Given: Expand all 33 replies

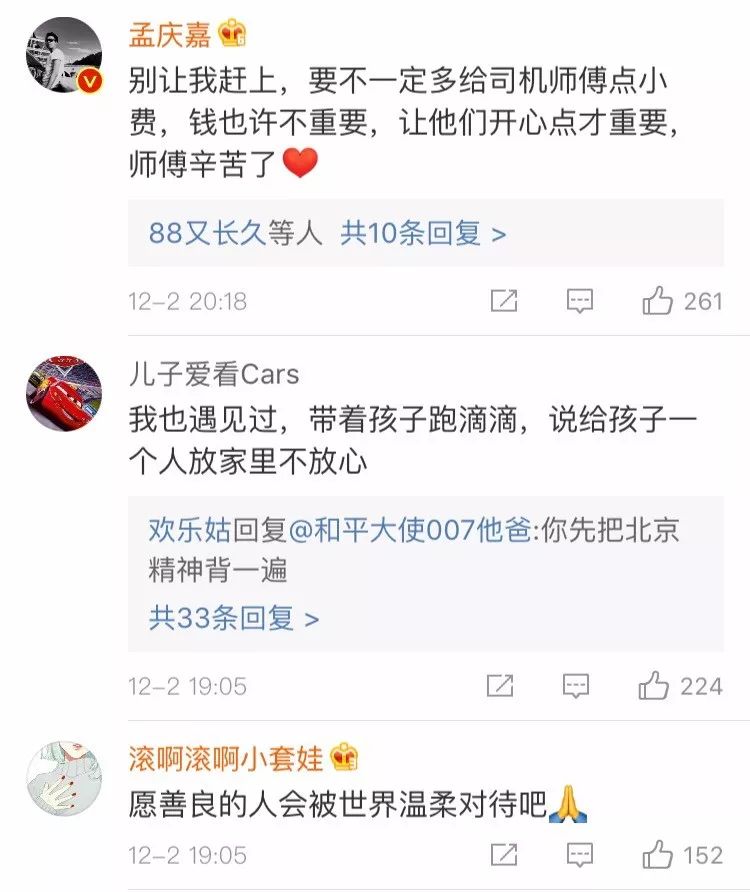Looking at the screenshot, I should (233, 618).
